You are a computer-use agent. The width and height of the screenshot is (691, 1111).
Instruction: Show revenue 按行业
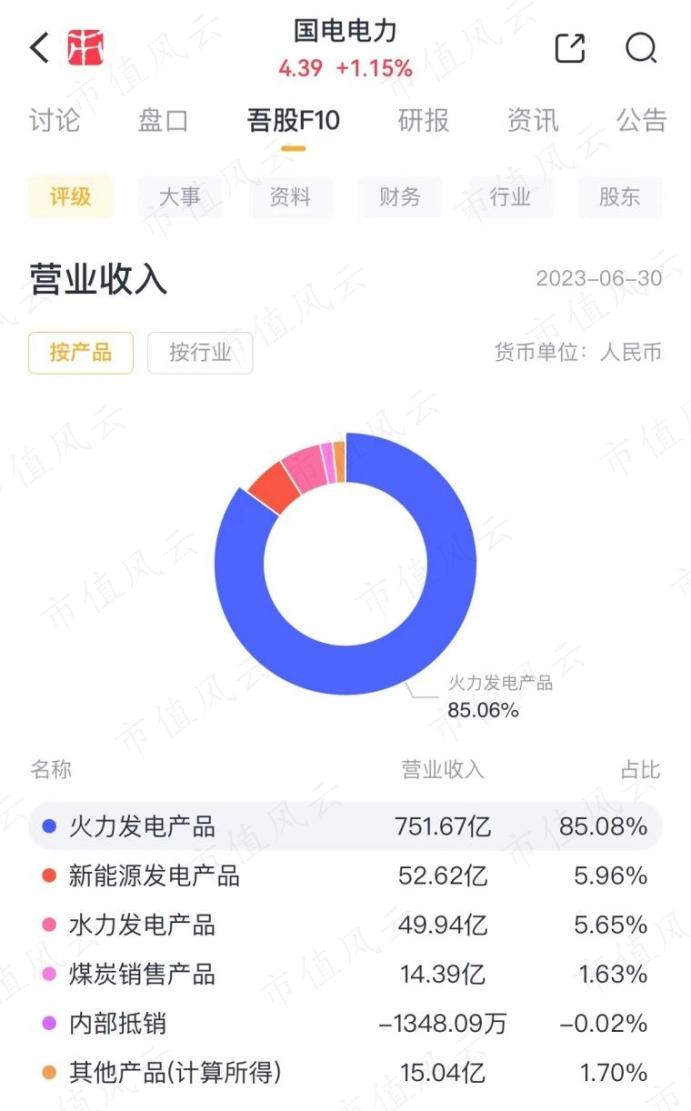coord(200,352)
